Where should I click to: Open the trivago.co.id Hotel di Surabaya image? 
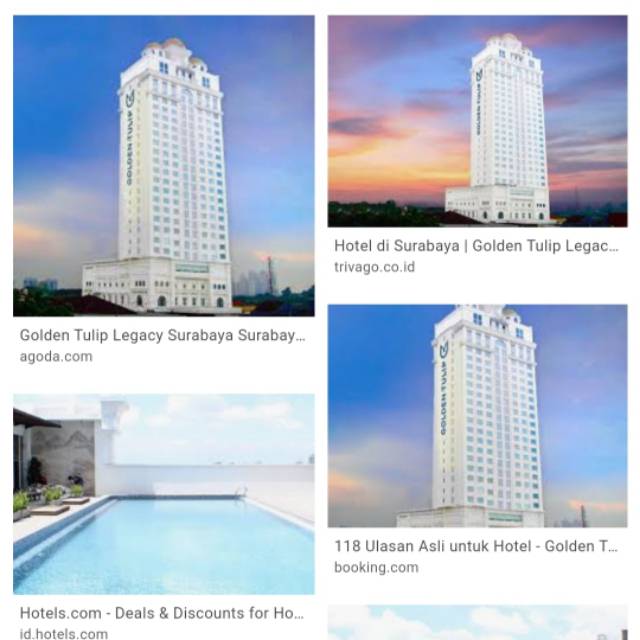477,121
